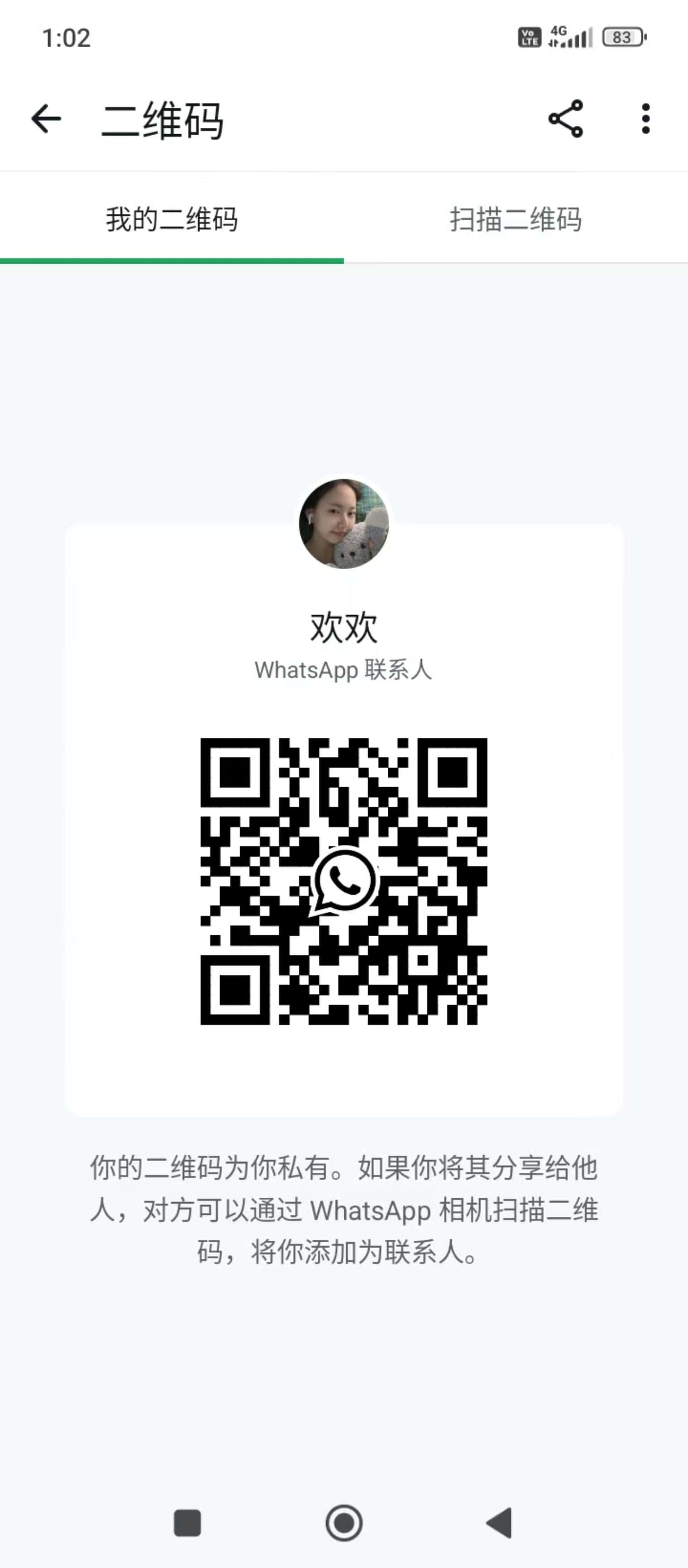Open the three-dot overflow menu
The image size is (688, 1568).
645,119
